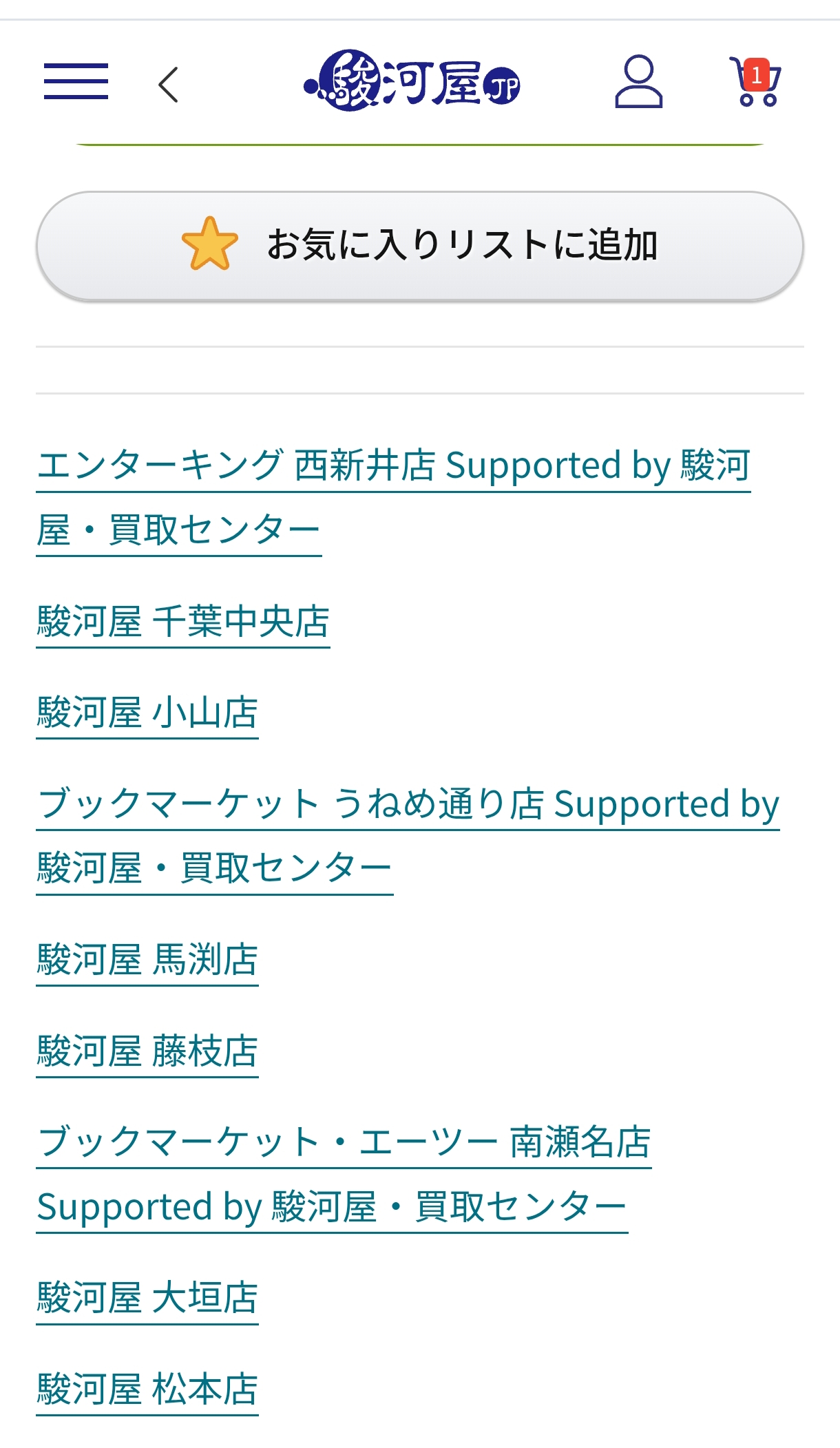Open 駿河屋 大垣店 link
This screenshot has width=840, height=1448.
147,1298
